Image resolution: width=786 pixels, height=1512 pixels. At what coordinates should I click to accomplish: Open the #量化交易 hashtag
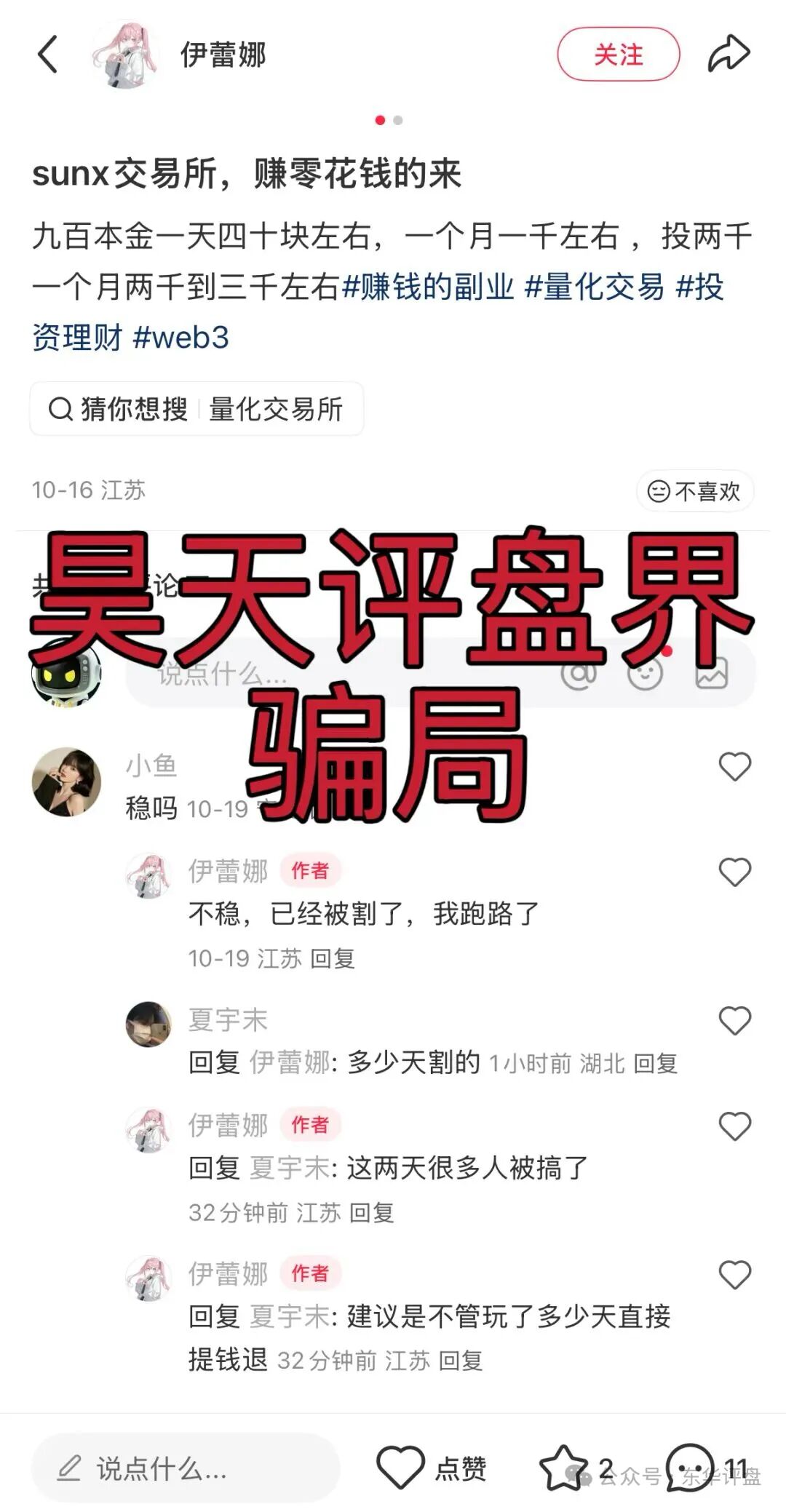click(x=595, y=287)
